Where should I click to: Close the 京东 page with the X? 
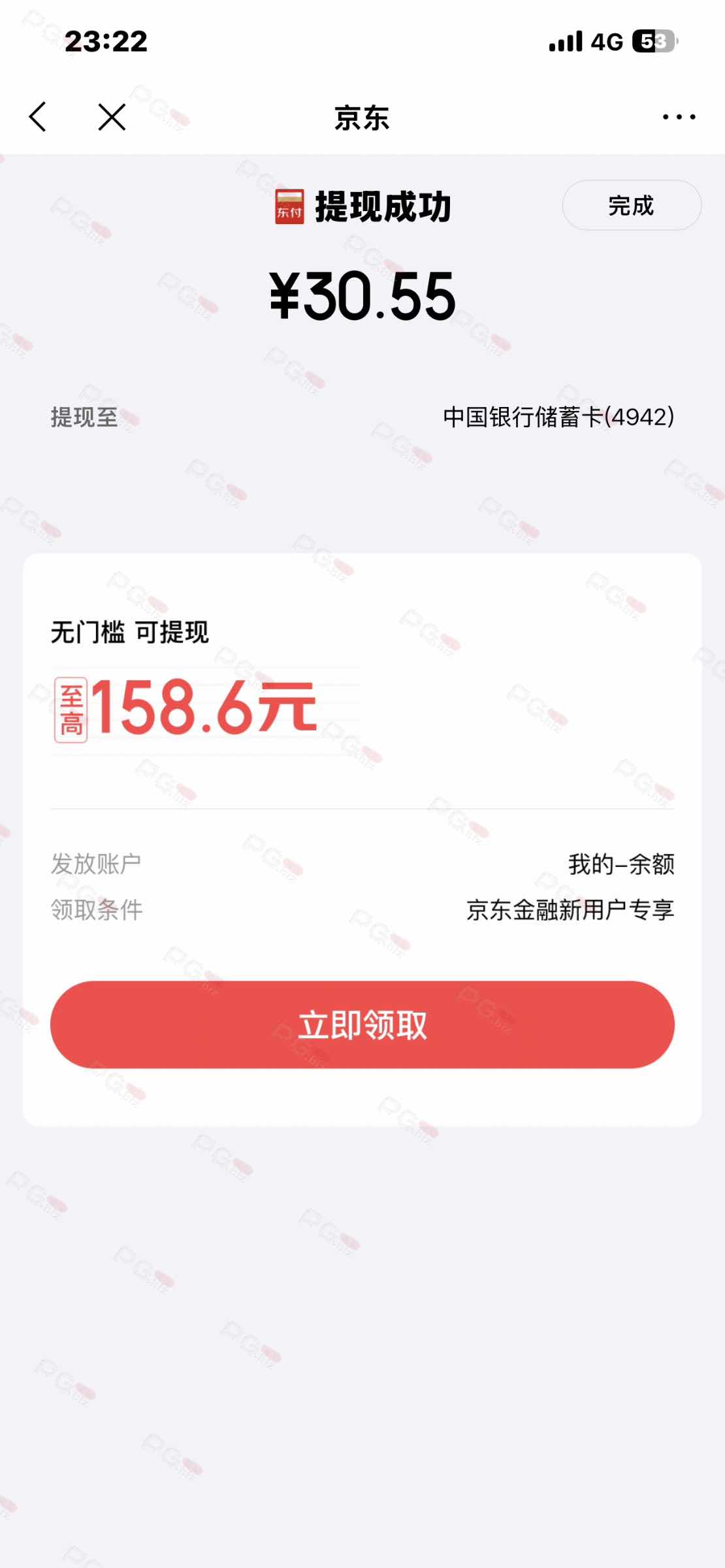[x=112, y=117]
